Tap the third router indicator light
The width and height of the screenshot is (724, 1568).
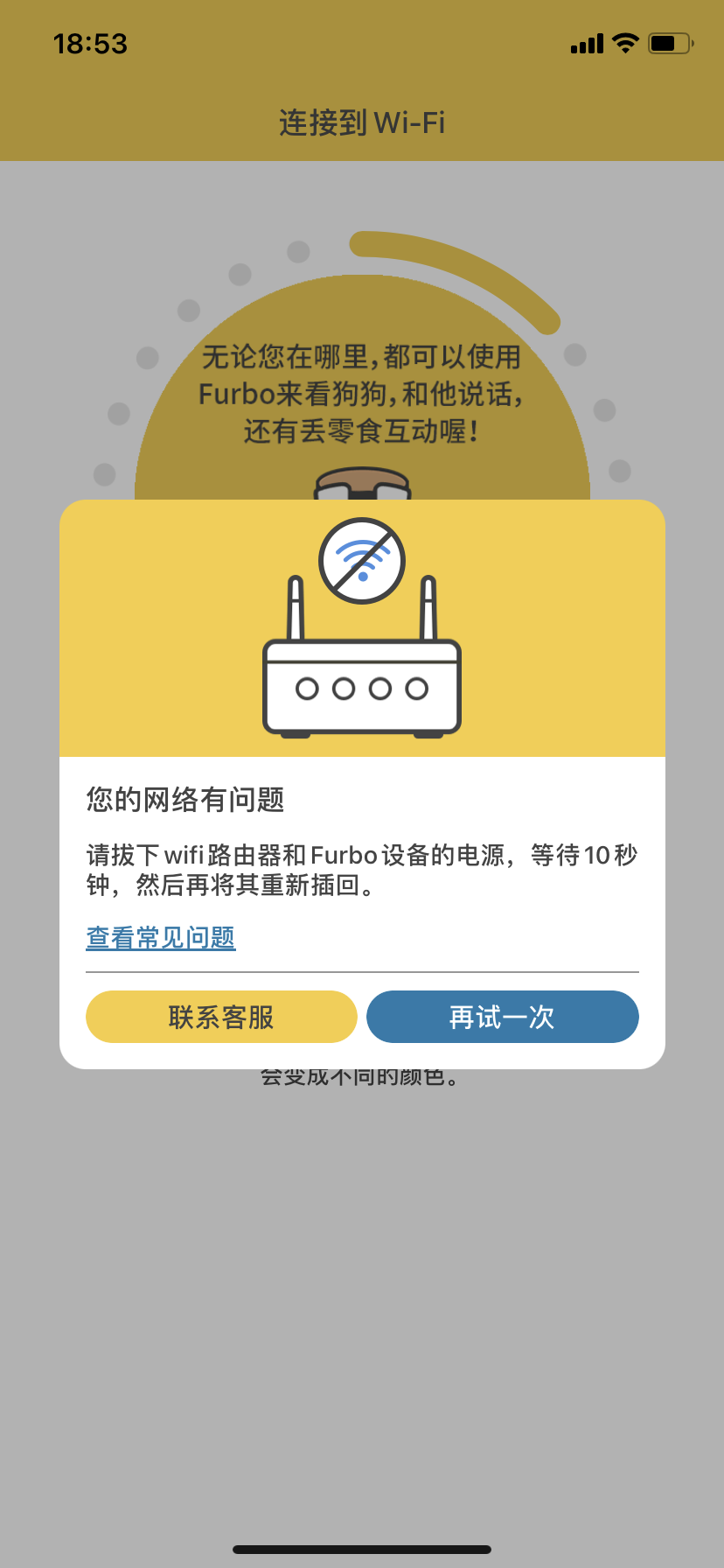379,689
